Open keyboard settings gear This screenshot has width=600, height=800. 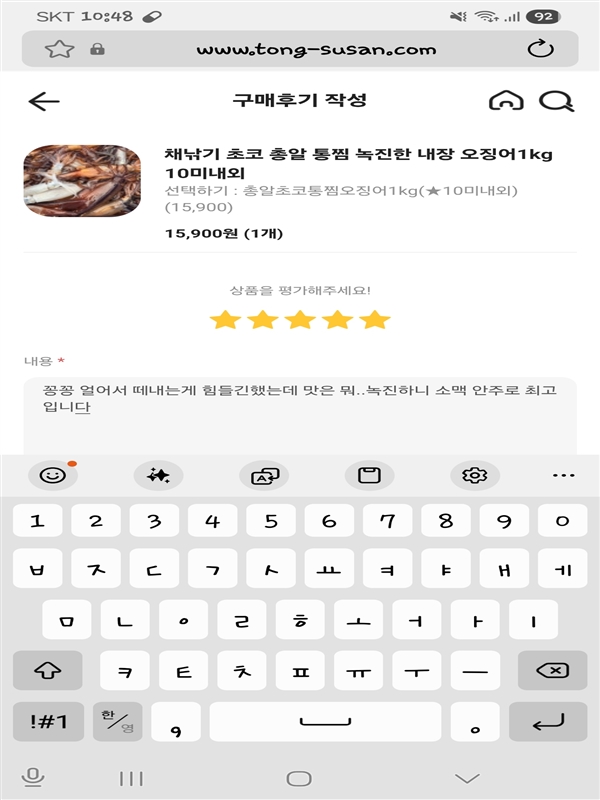click(474, 476)
